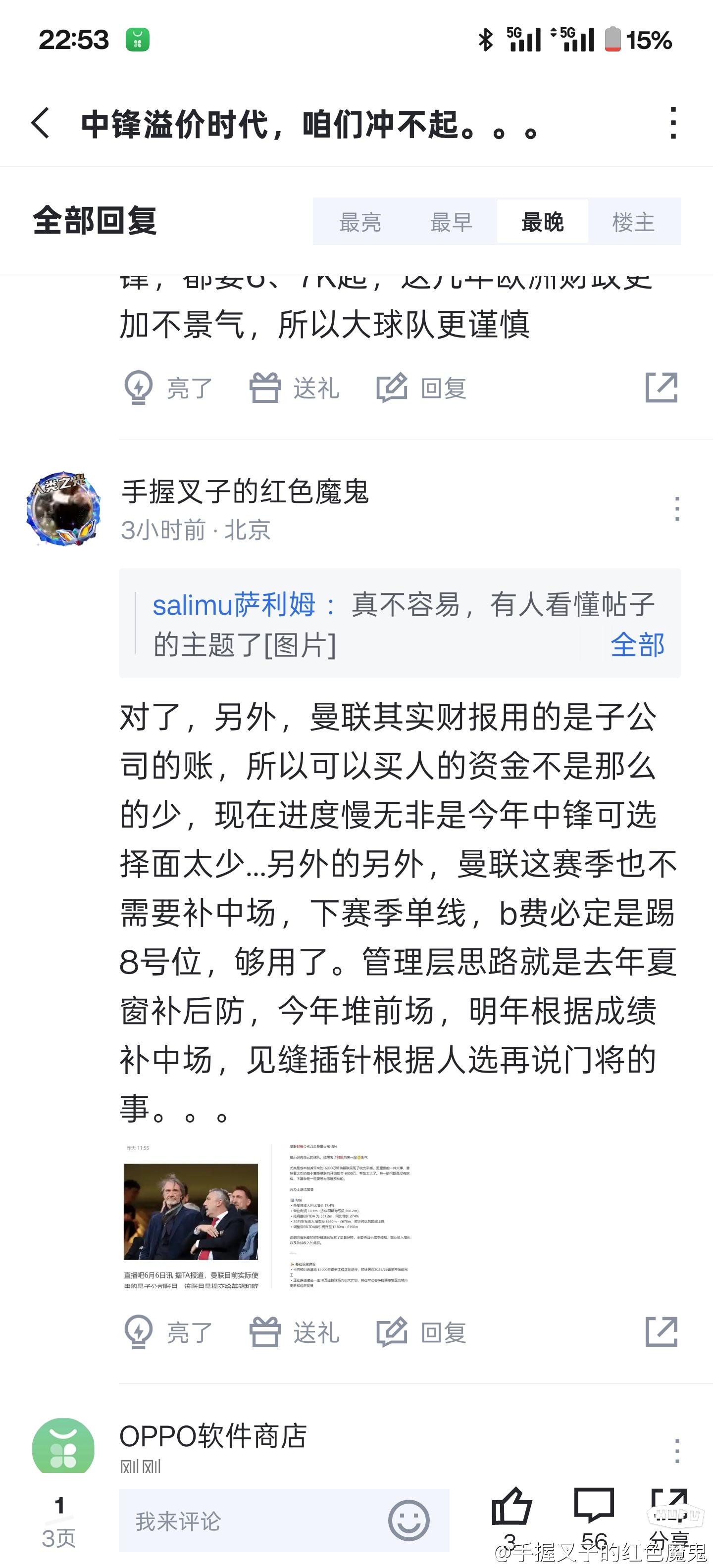Open the Ratcliffe photo attachment thumbnail

click(191, 1216)
